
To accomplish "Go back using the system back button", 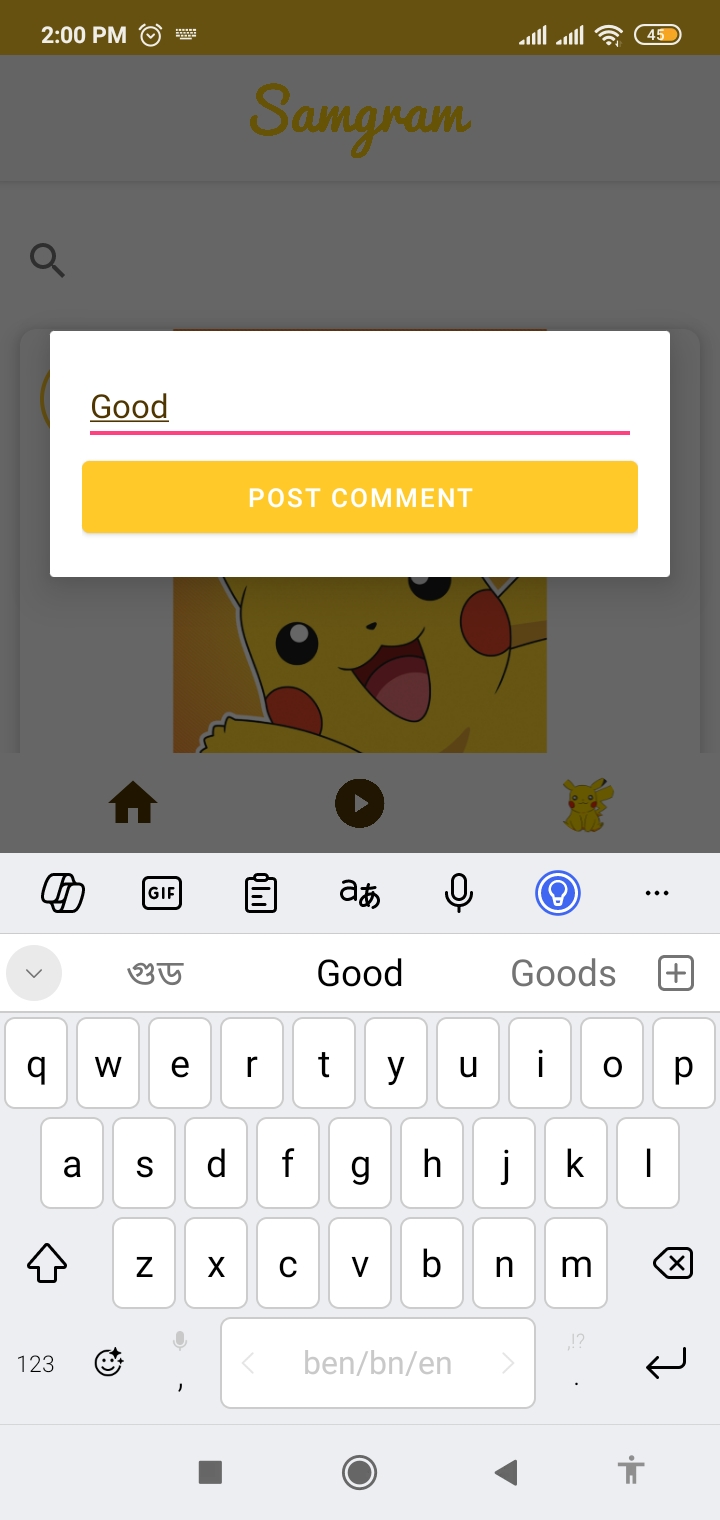I will pos(506,1471).
